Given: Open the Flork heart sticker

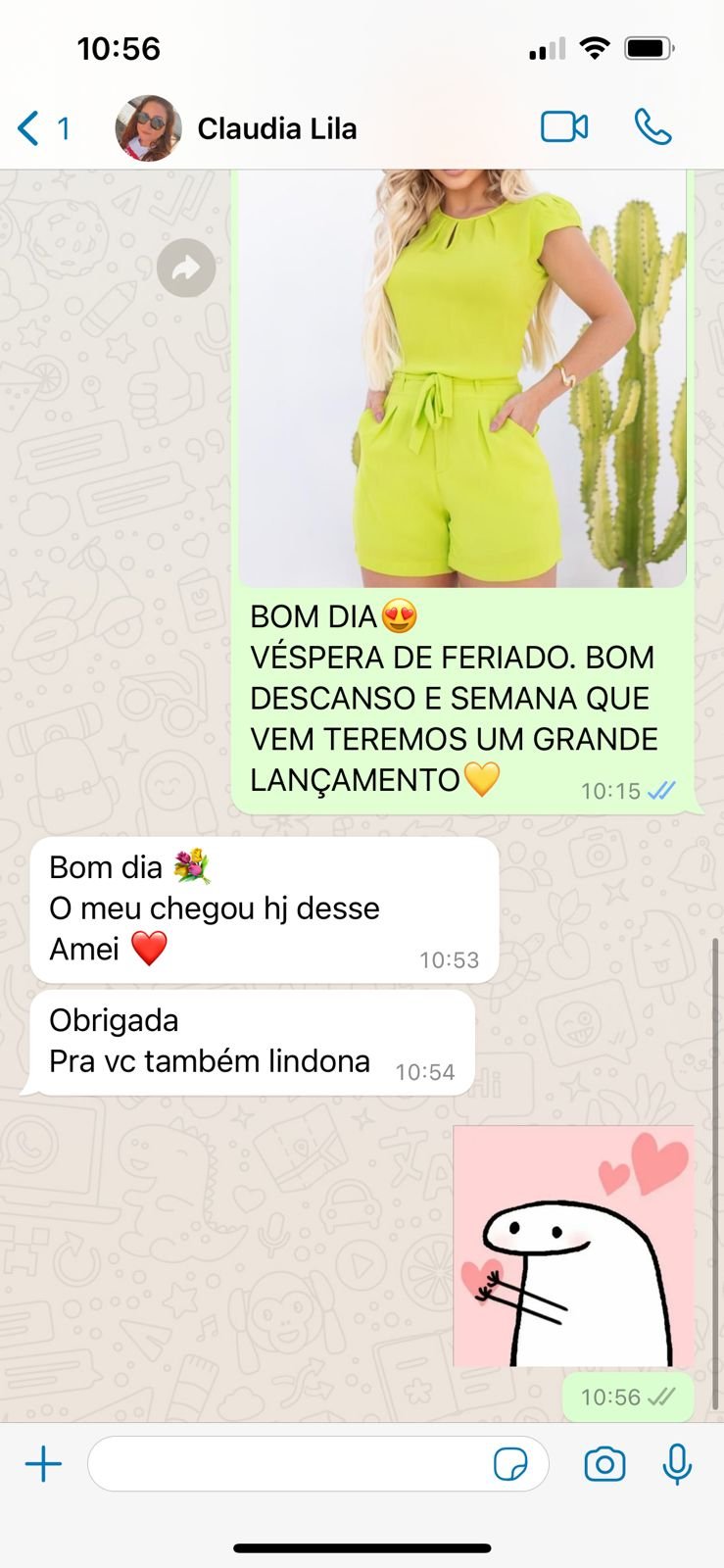Looking at the screenshot, I should click(573, 1246).
